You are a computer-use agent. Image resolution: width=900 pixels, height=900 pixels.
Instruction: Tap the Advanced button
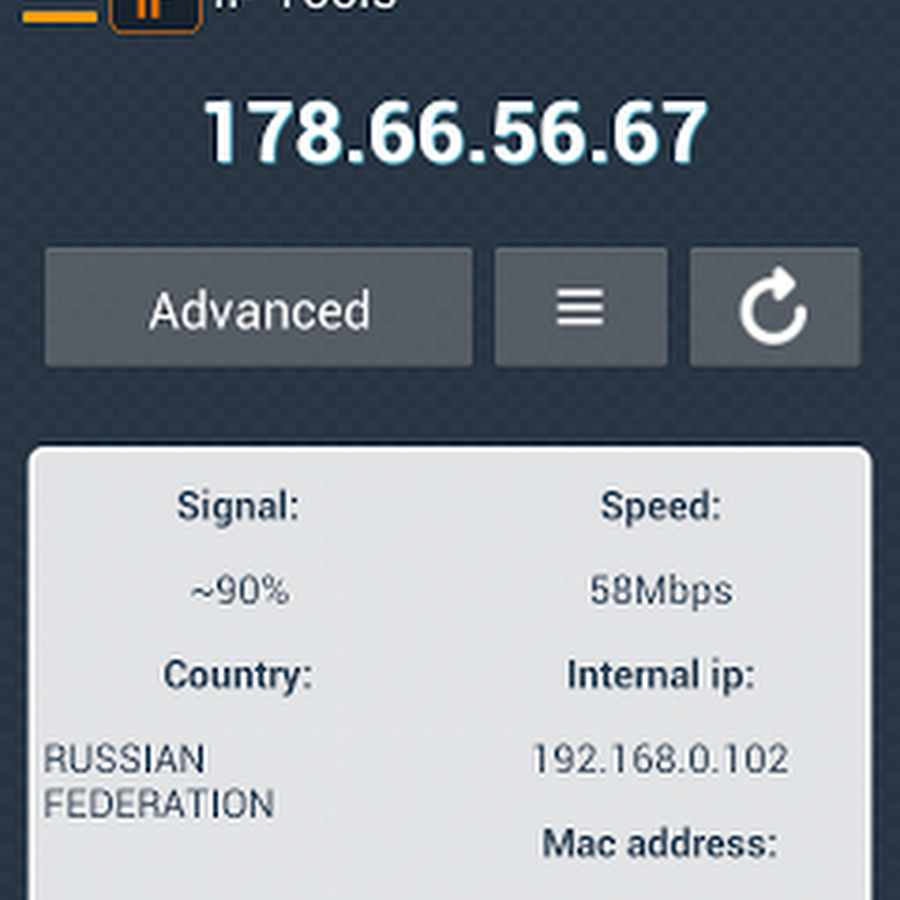(258, 308)
